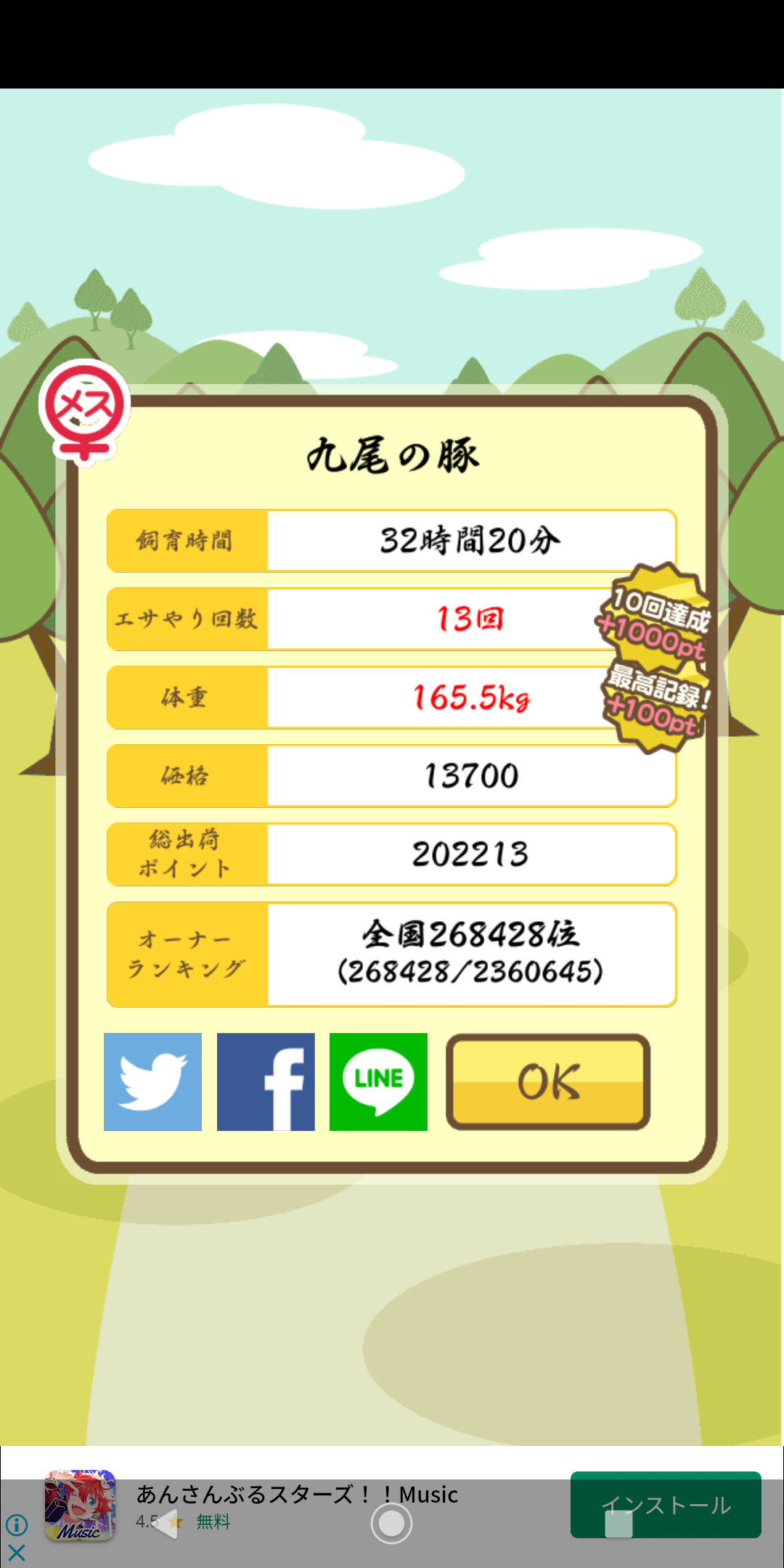Install あんさんぶるスターズ Music from the ad
Image resolution: width=784 pixels, height=1568 pixels.
666,1505
